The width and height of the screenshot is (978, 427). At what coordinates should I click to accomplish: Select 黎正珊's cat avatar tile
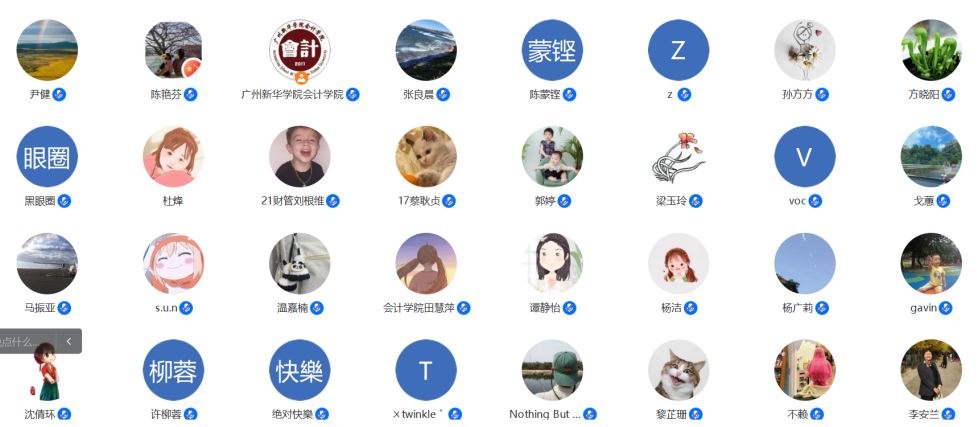[679, 371]
